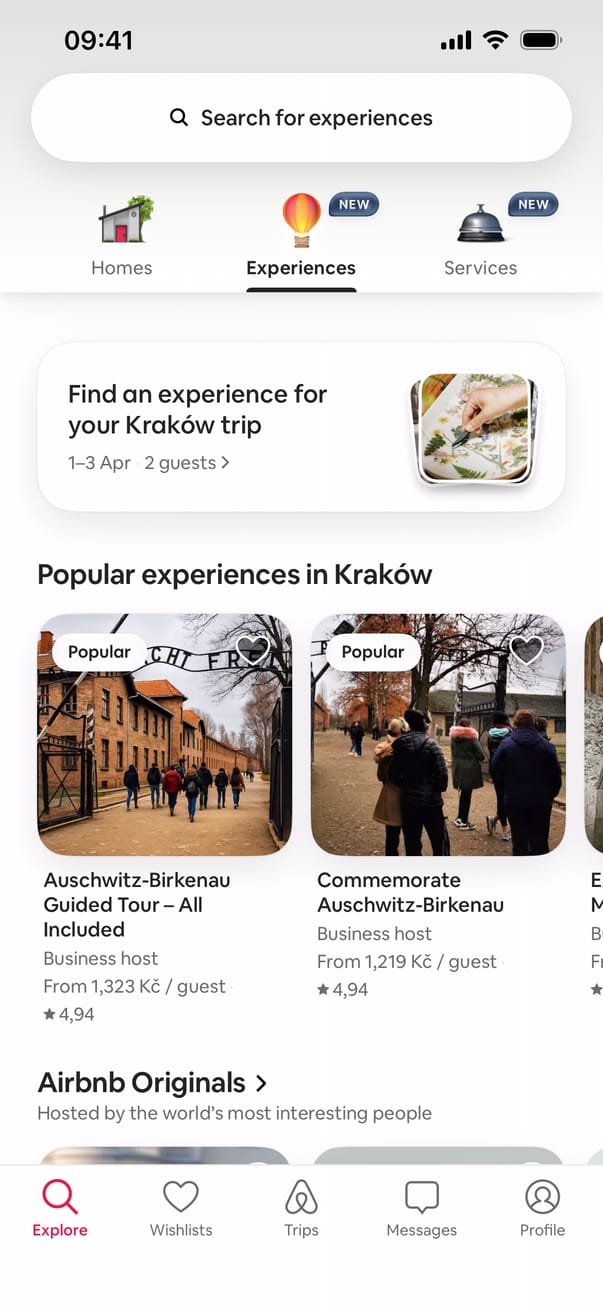Save Auschwitz-Birkenau Guided Tour to wishlist
Viewport: 603px width, 1305px height.
click(253, 651)
